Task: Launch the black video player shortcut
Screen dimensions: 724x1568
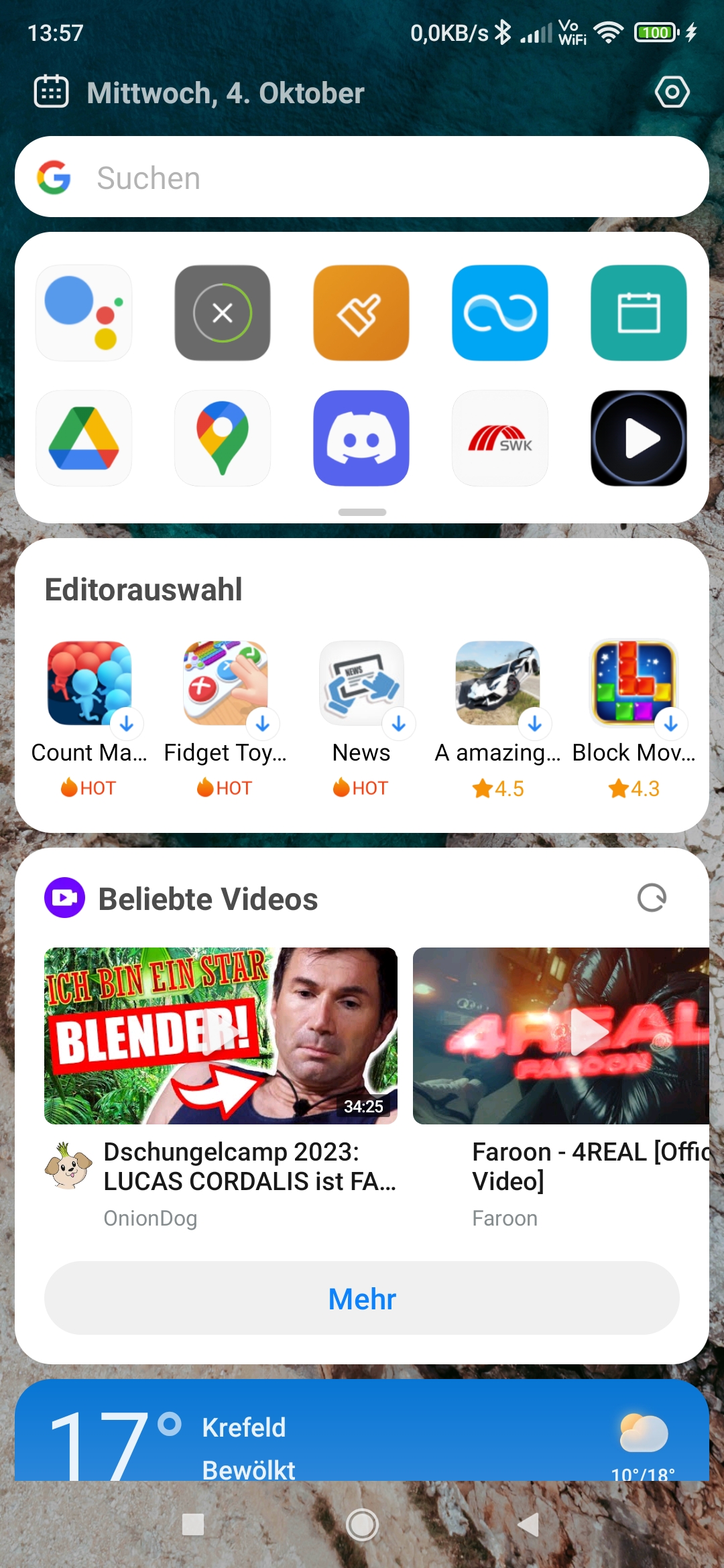Action: (638, 438)
